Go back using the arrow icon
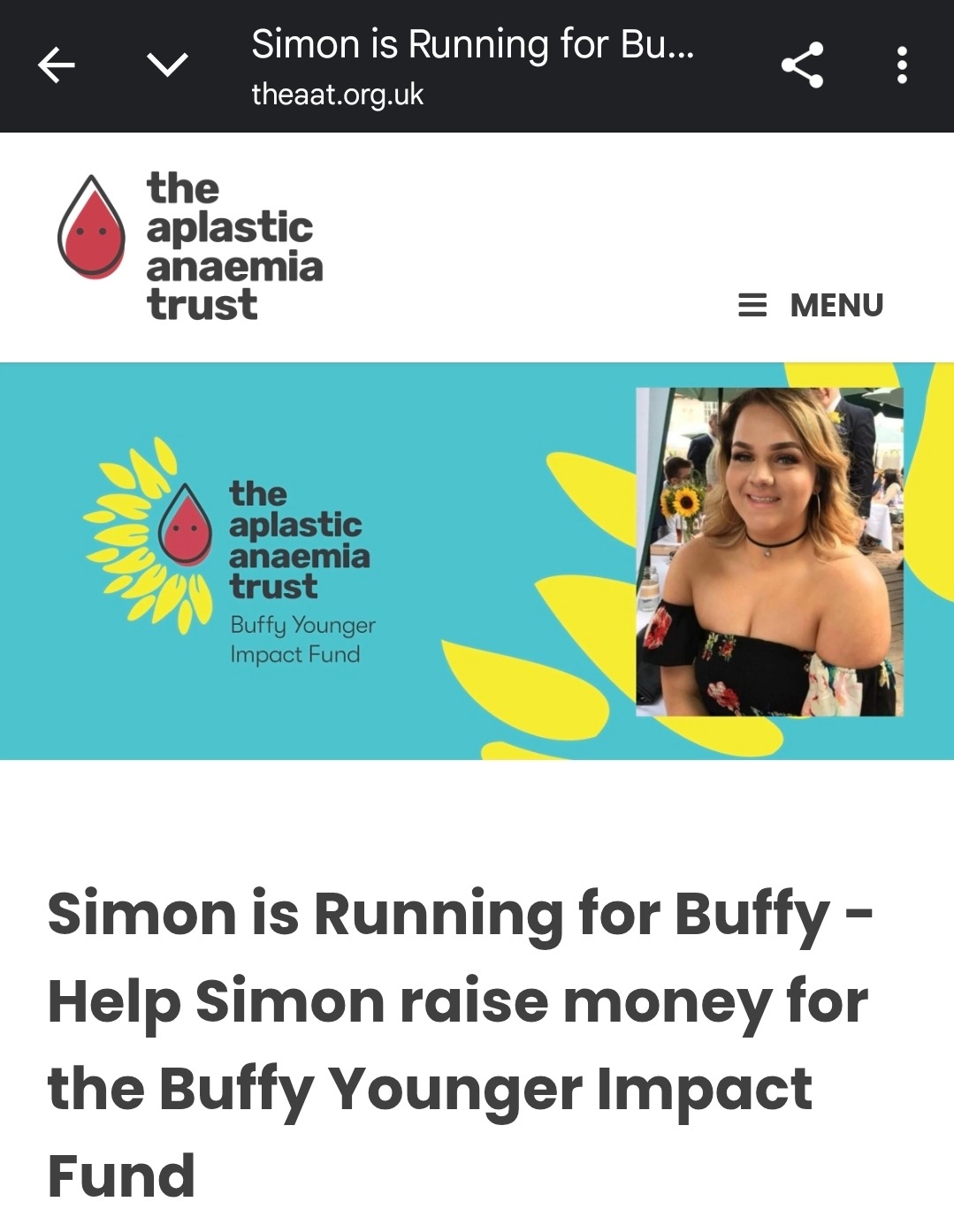This screenshot has width=954, height=1232. click(x=57, y=65)
